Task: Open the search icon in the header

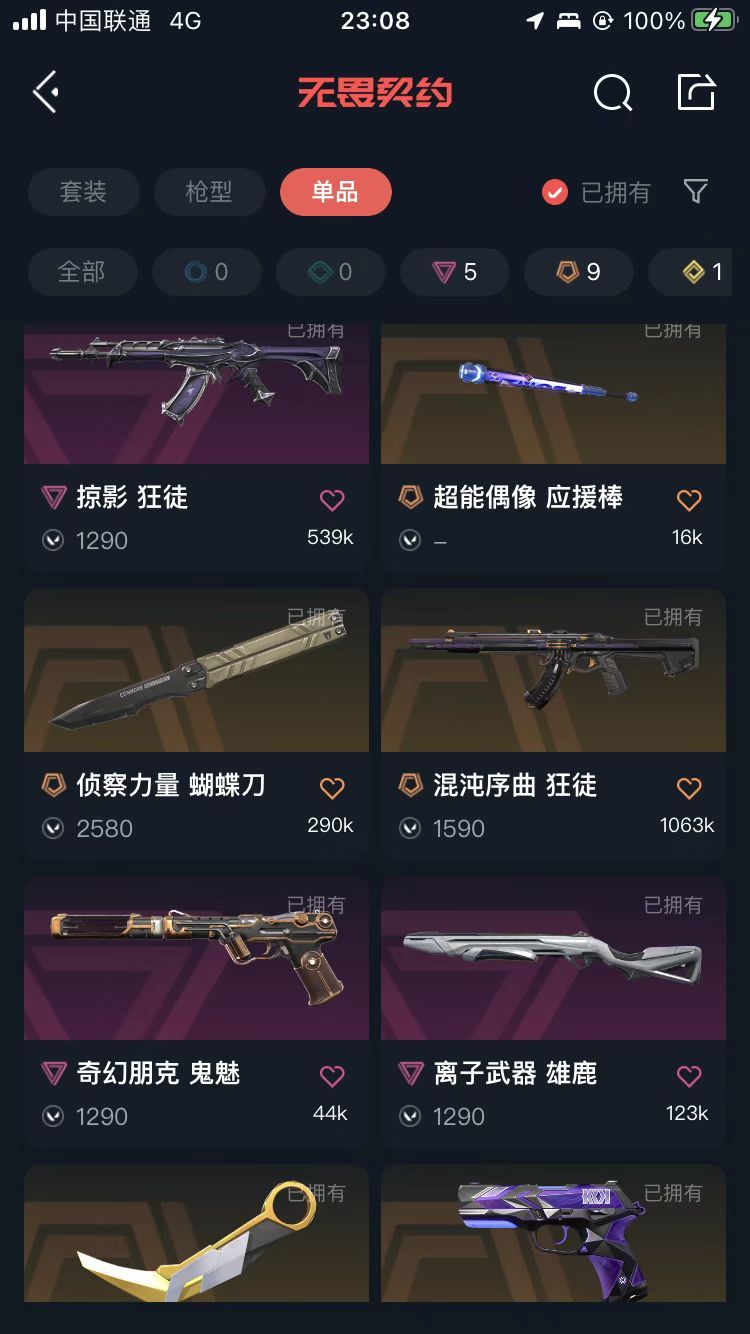Action: click(612, 94)
